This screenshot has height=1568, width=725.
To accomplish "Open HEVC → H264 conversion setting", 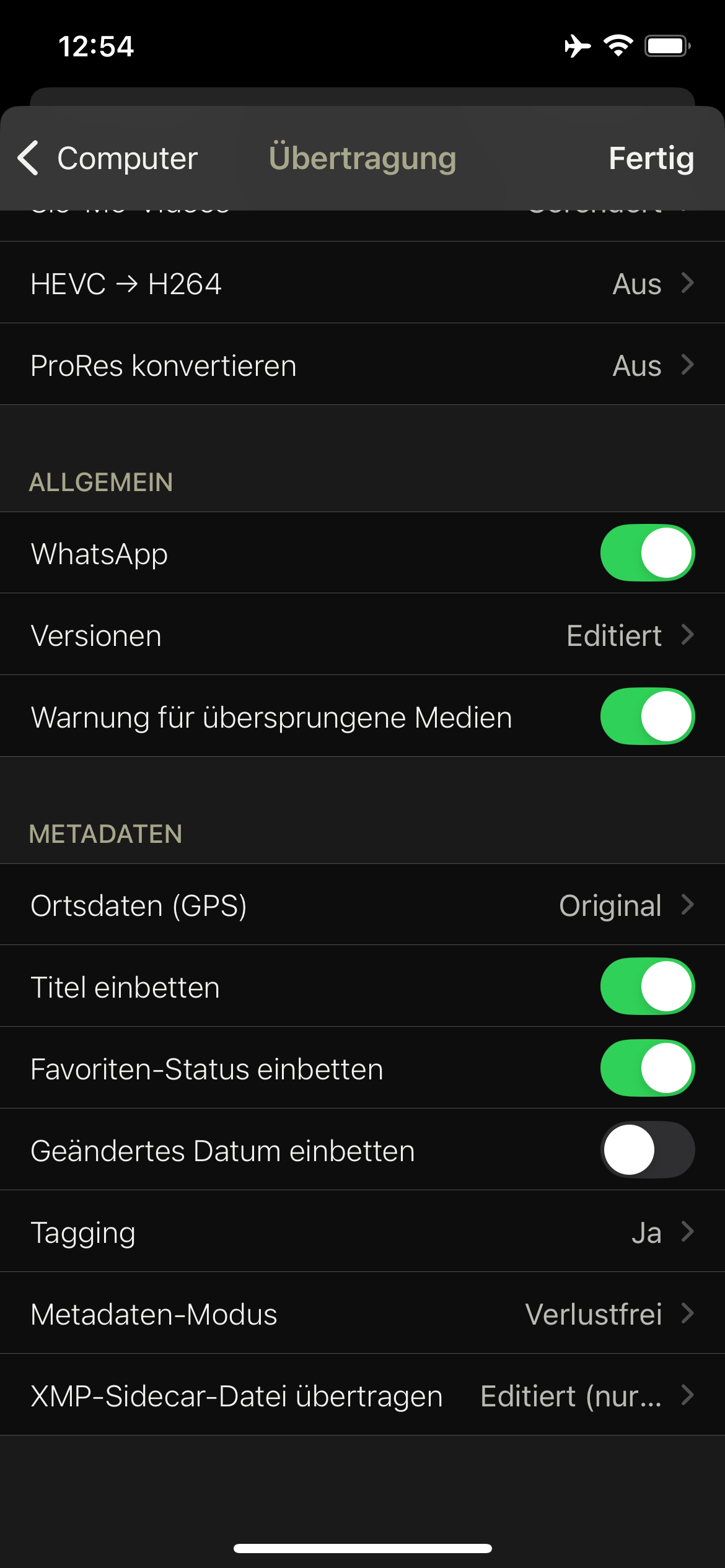I will tap(362, 284).
